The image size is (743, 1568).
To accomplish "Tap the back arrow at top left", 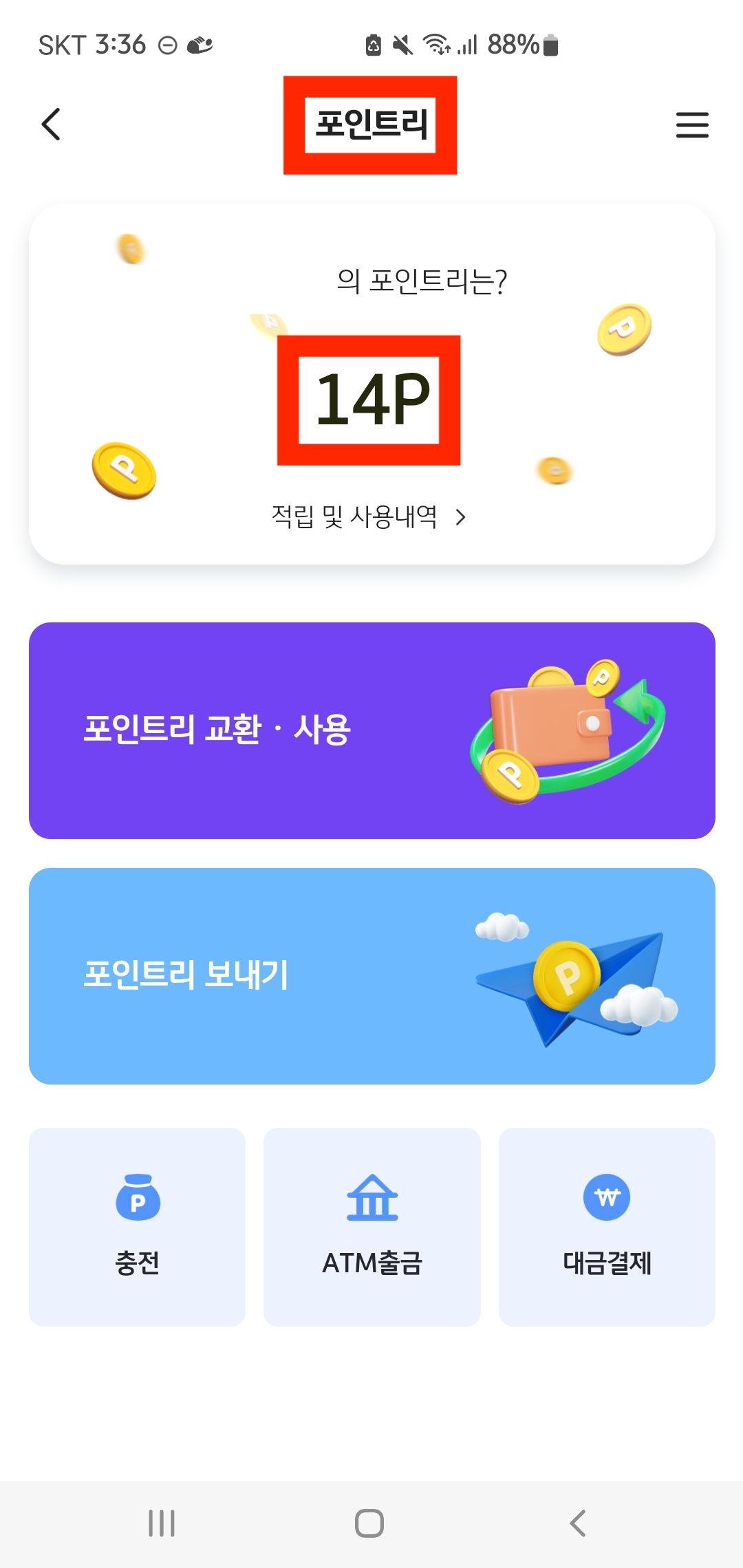I will [50, 124].
